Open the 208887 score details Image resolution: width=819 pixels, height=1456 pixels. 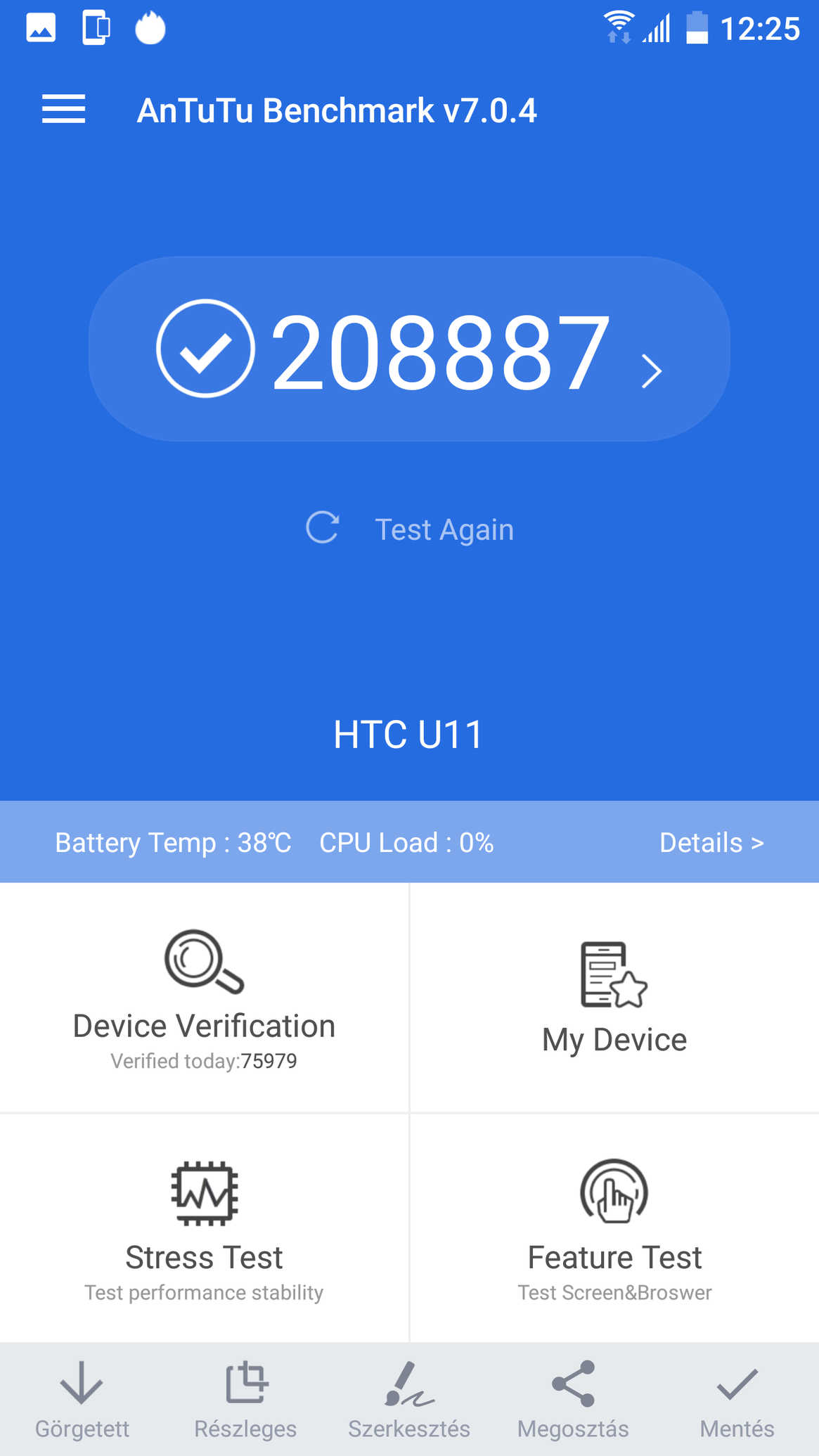409,349
